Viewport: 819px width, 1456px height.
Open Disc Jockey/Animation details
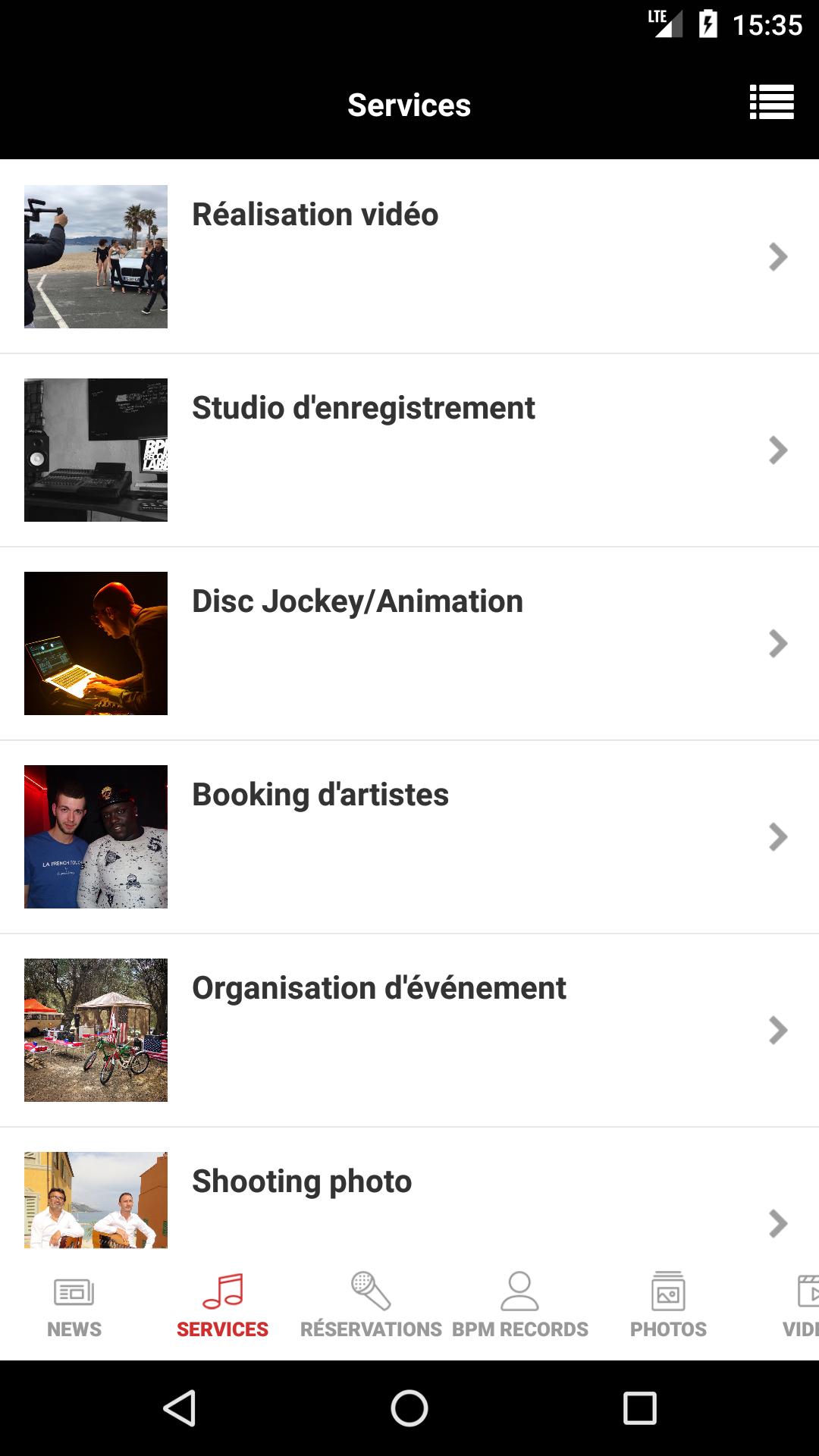coord(409,644)
